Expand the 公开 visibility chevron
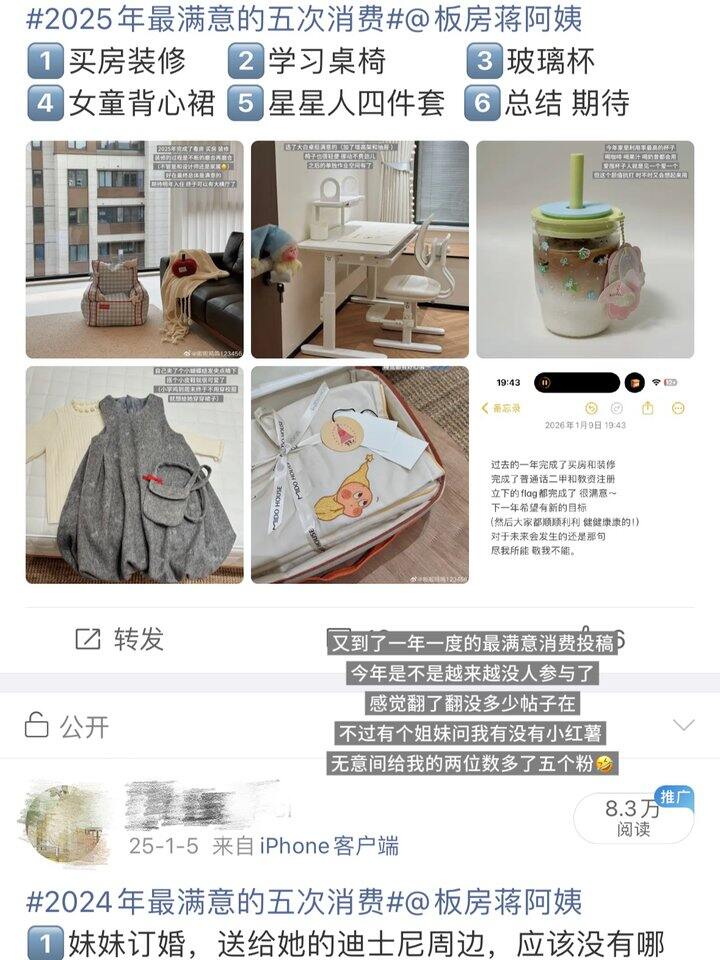 684,724
